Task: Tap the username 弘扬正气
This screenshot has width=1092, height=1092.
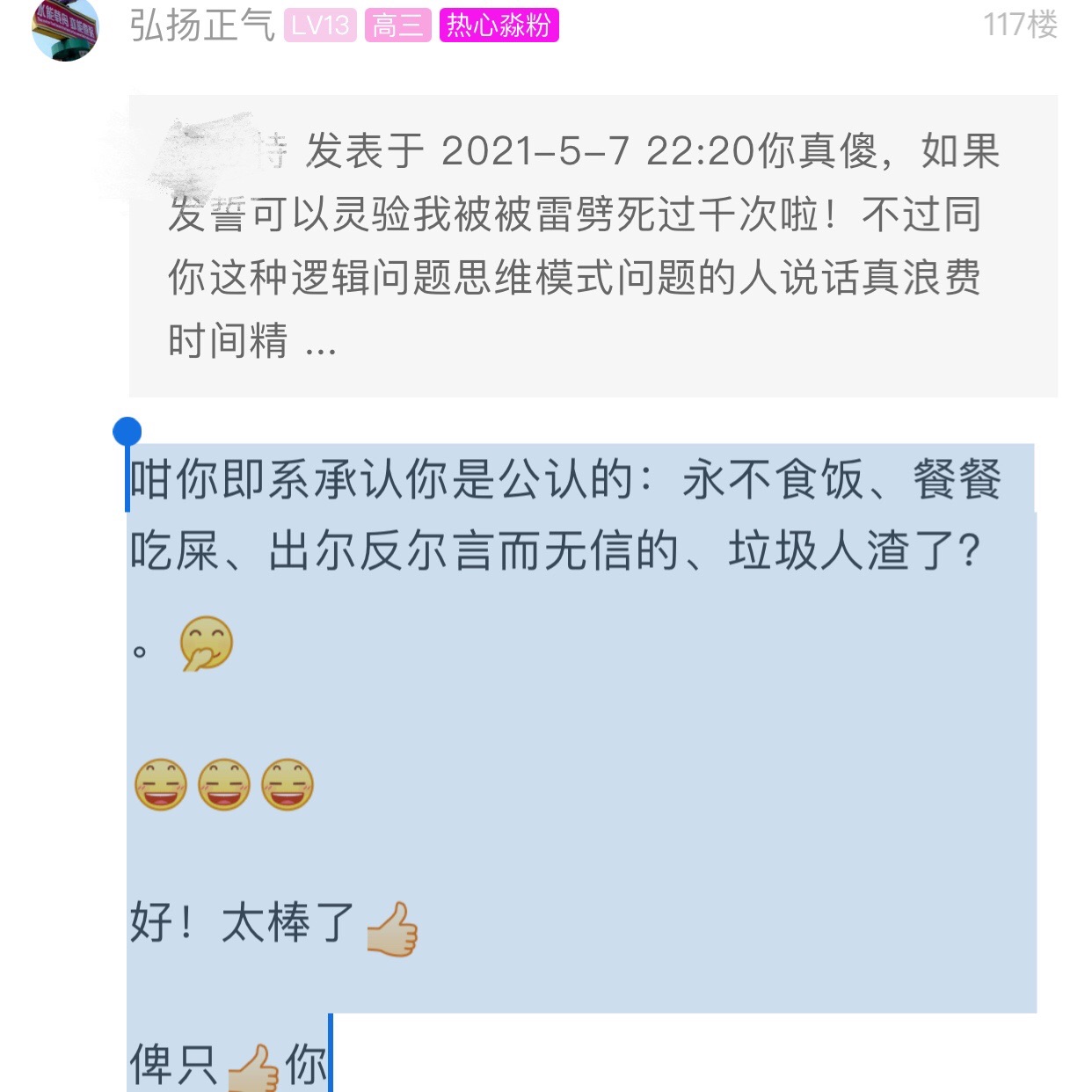Action: 201,25
